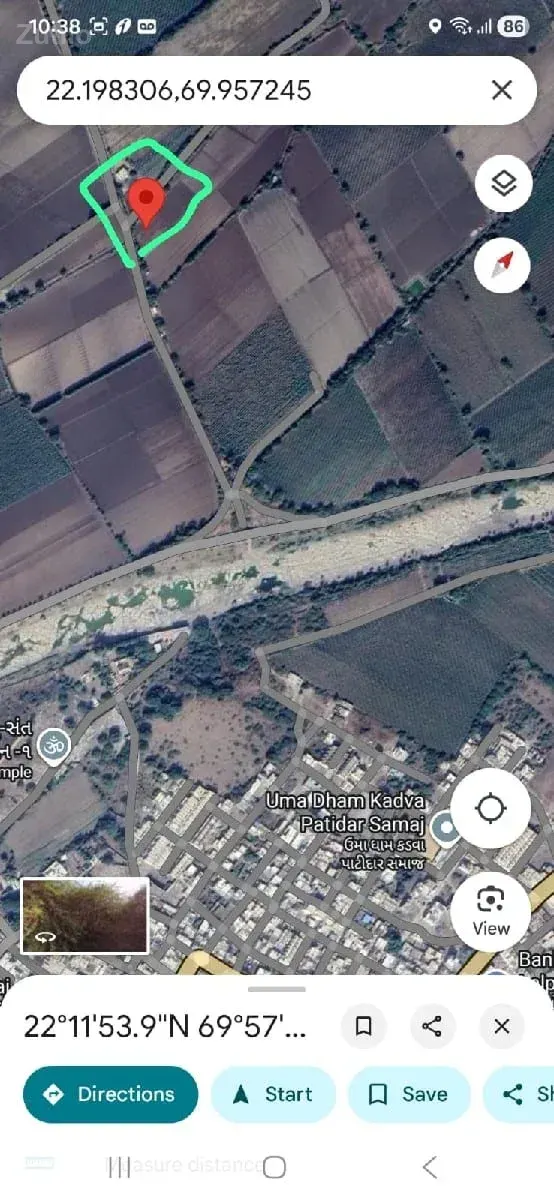Bookmark this location from the sheet header
This screenshot has width=554, height=1200.
click(364, 1026)
